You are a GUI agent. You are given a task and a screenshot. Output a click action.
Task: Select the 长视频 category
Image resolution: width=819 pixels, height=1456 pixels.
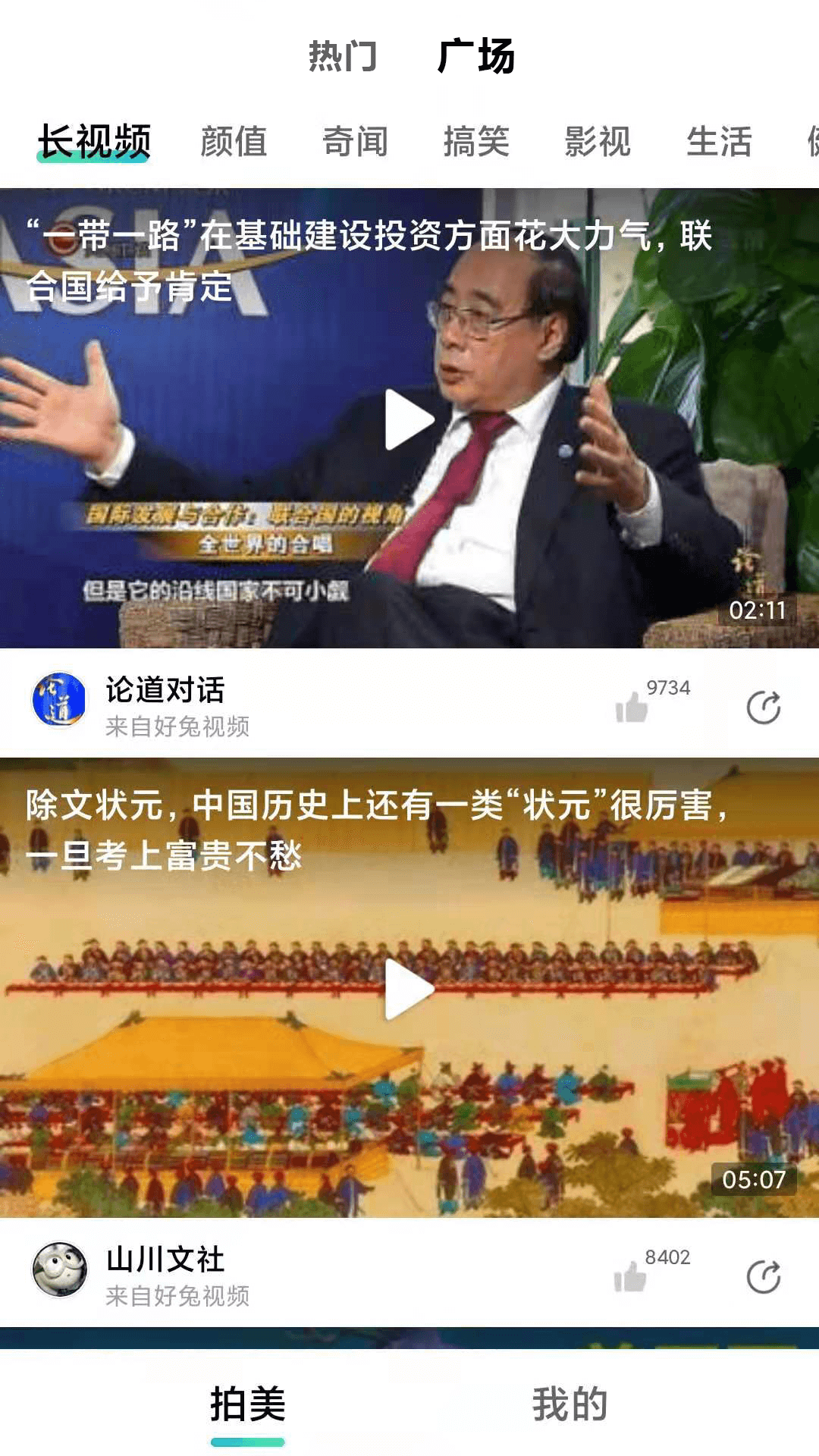point(94,142)
